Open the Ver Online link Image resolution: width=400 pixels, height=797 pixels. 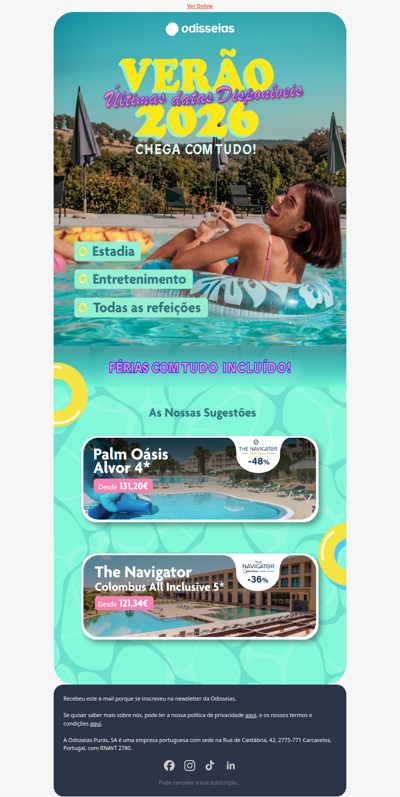tap(200, 6)
